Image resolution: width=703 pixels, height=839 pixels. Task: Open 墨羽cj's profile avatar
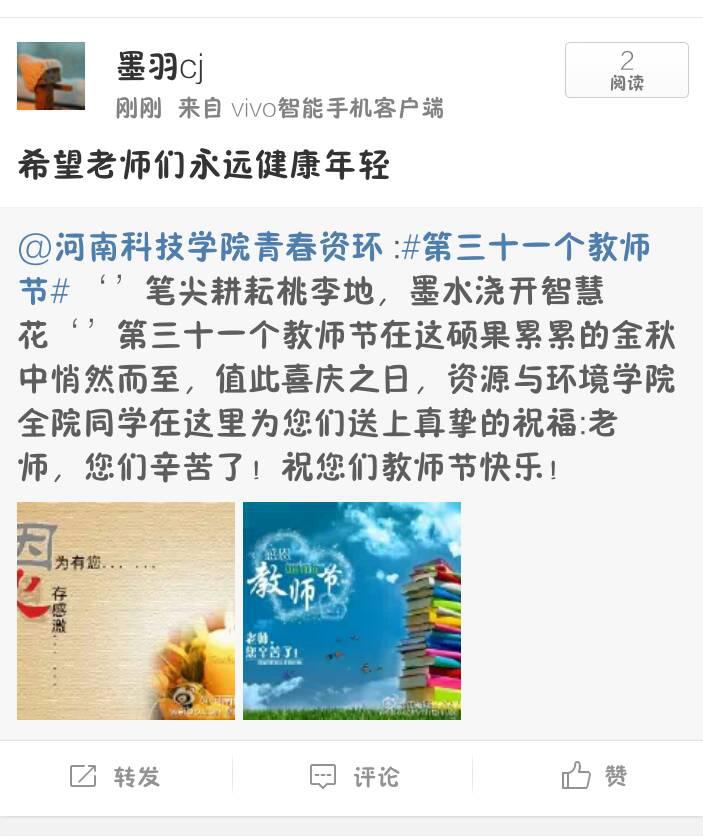click(50, 76)
